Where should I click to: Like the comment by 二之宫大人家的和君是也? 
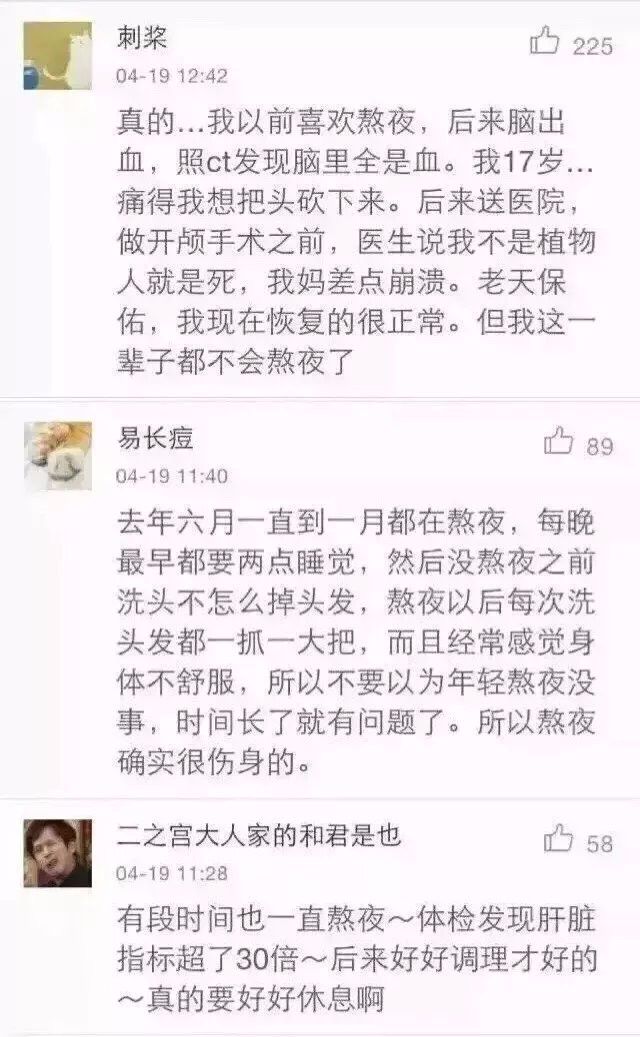click(x=558, y=840)
